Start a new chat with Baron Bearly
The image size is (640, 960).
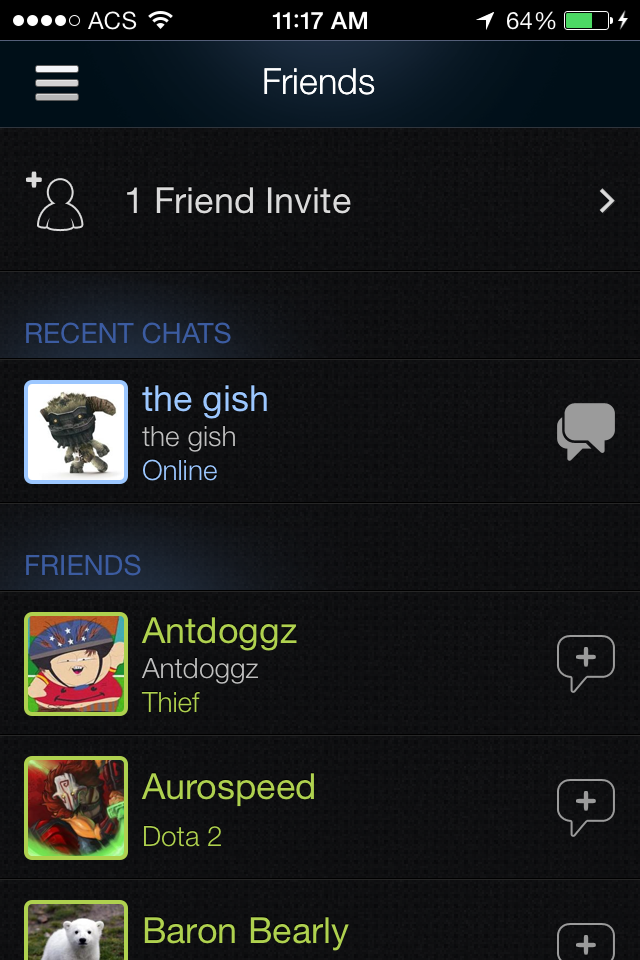[x=585, y=940]
